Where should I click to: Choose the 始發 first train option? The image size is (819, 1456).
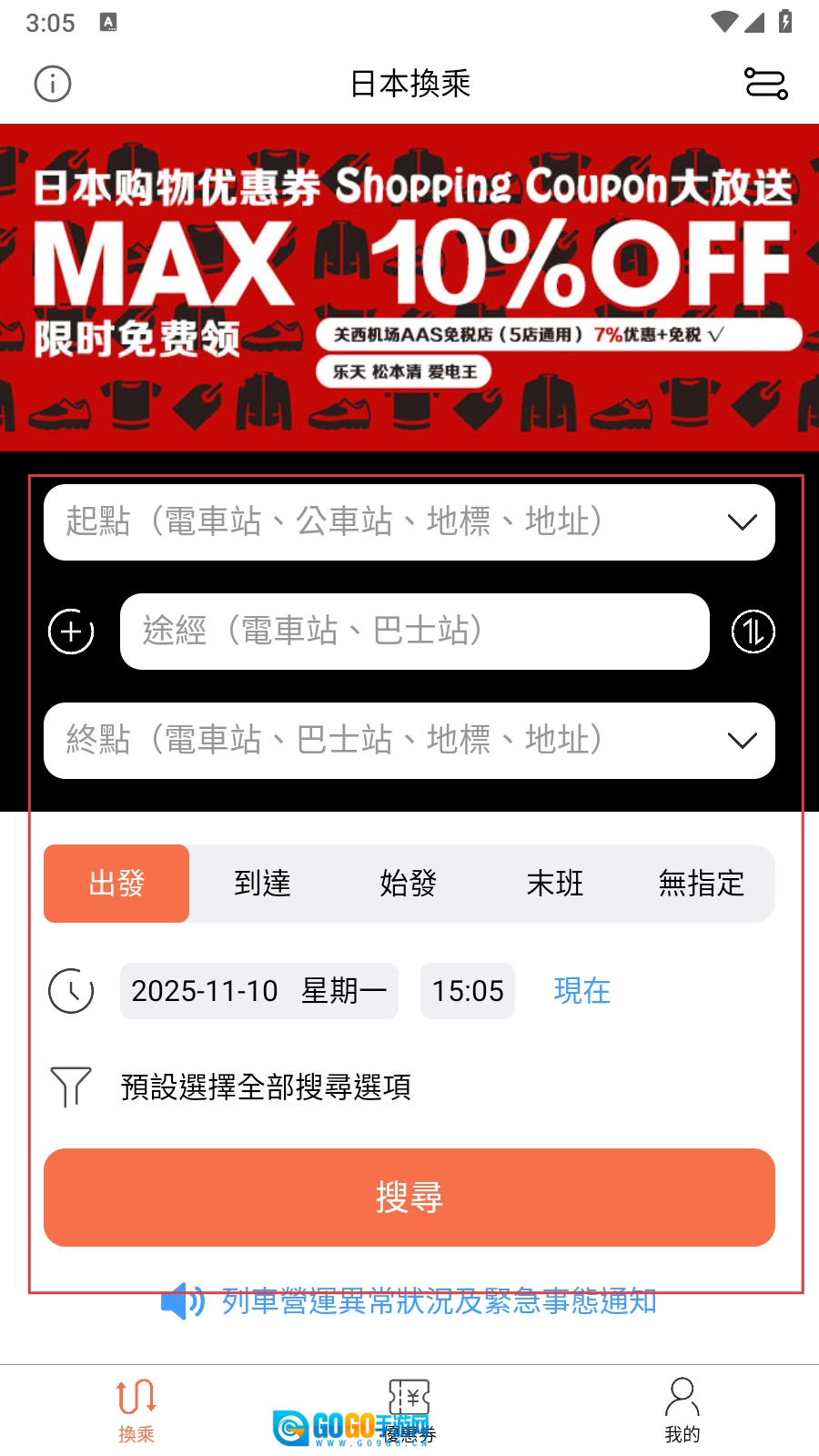click(408, 884)
